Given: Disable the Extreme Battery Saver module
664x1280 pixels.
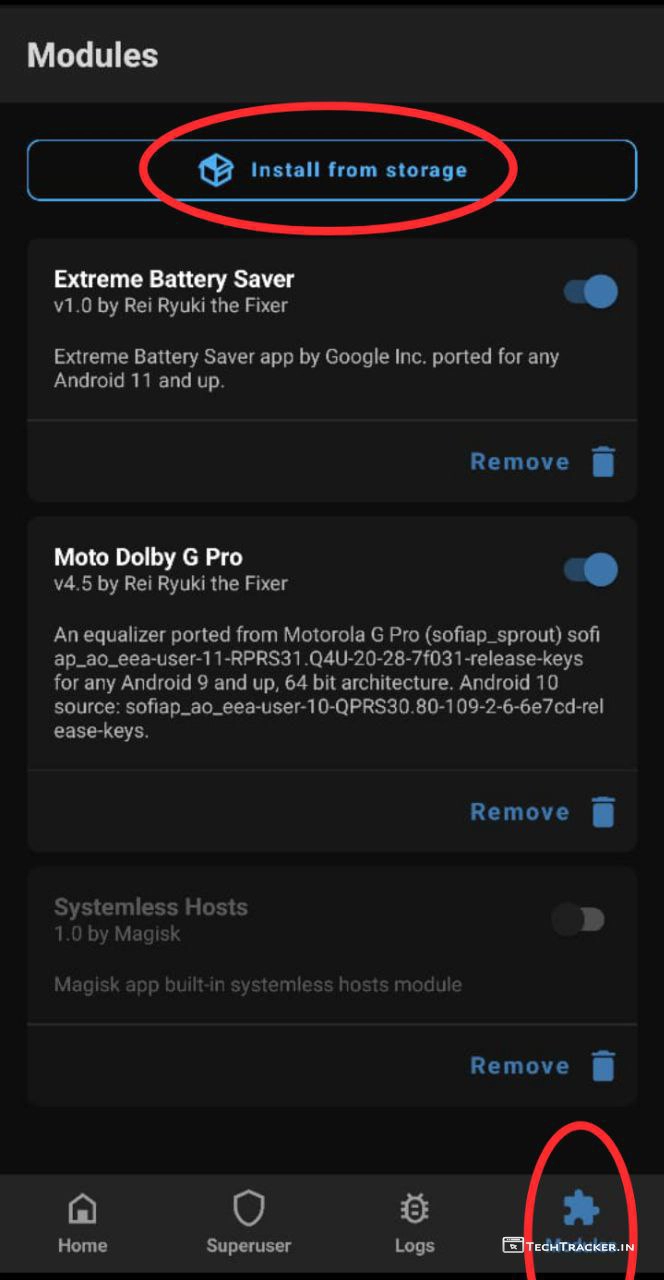Looking at the screenshot, I should [590, 292].
